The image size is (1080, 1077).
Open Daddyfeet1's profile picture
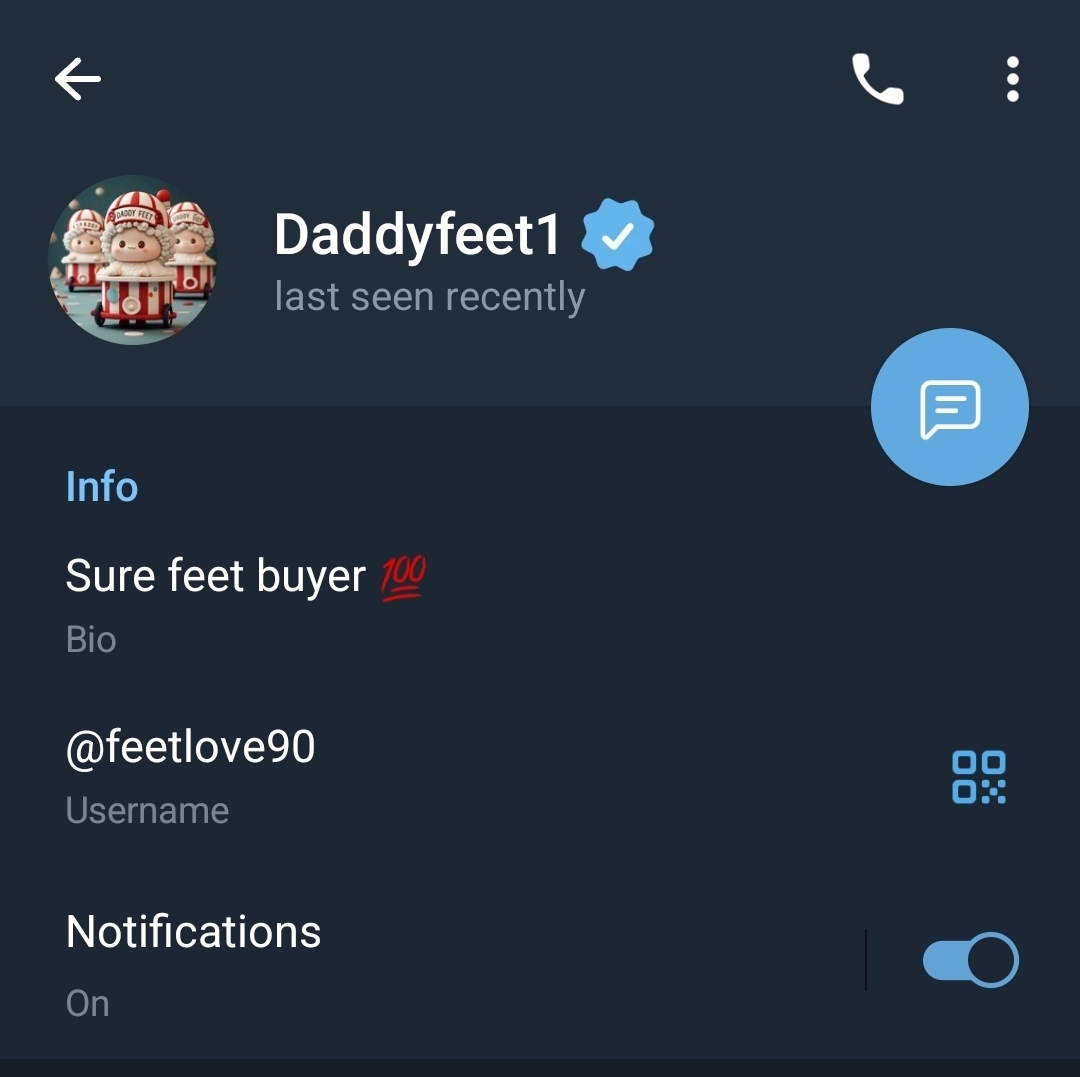pos(132,260)
